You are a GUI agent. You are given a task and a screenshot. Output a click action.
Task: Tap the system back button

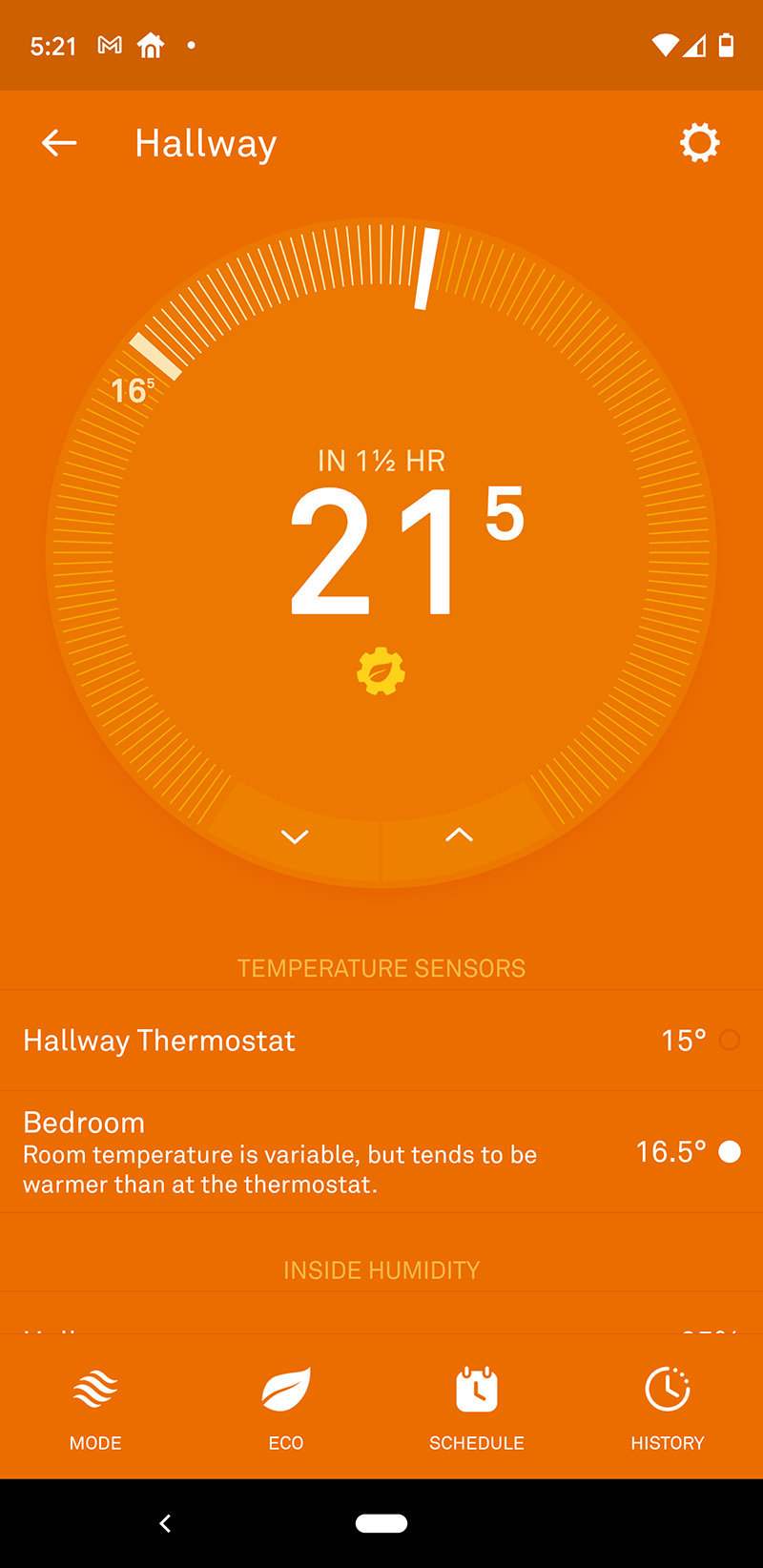[165, 1523]
